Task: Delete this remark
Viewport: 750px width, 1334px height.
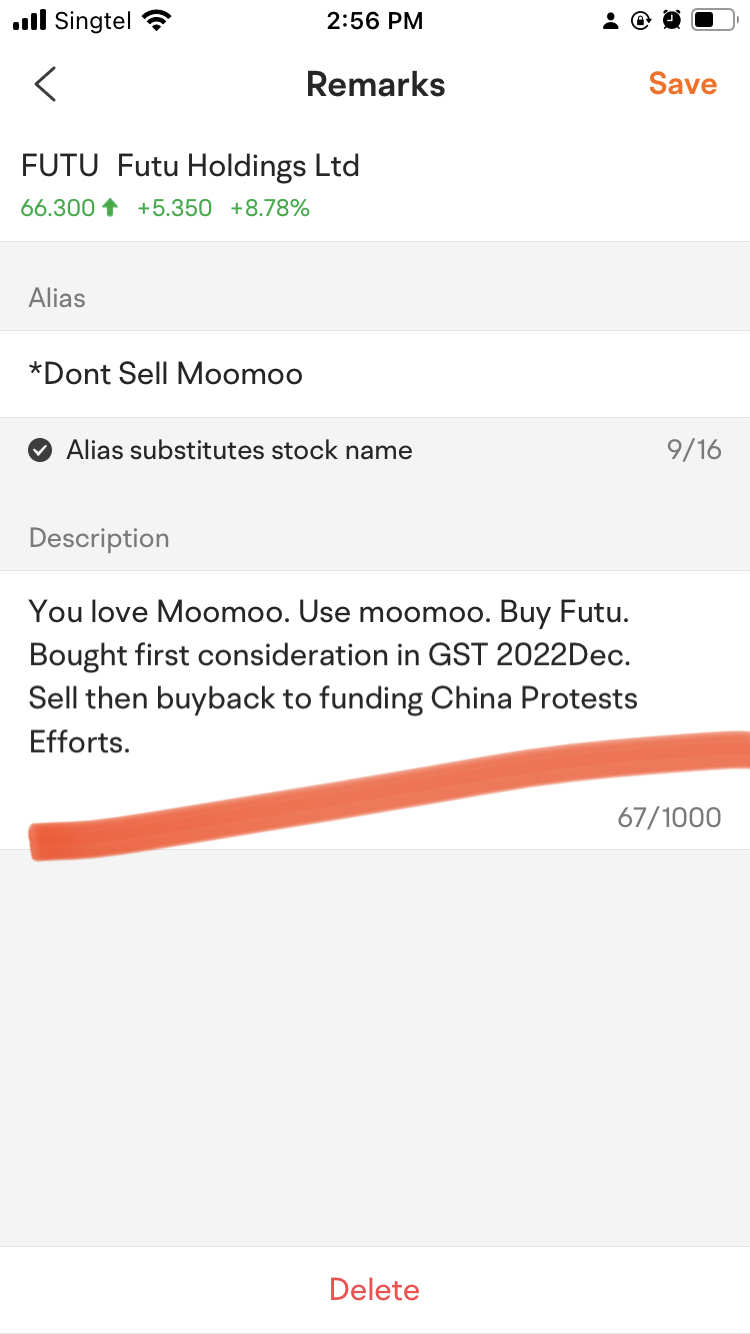Action: [375, 1289]
